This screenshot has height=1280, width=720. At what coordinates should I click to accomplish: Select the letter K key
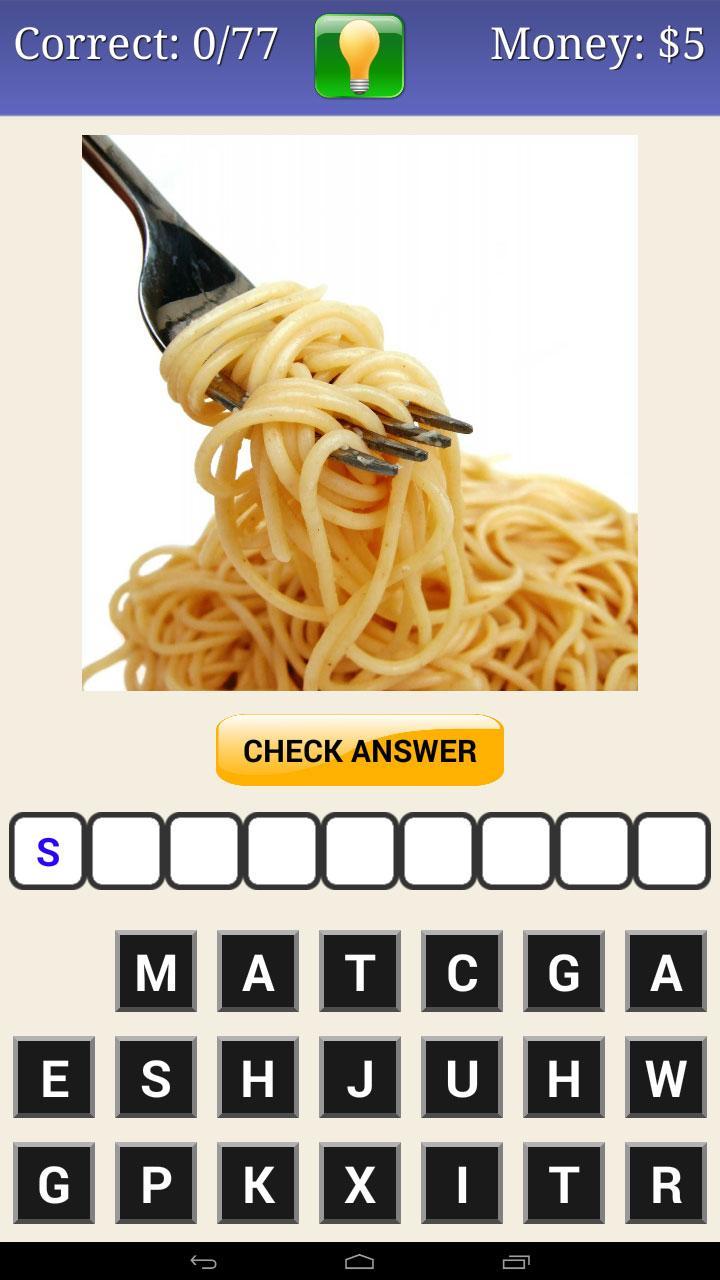(x=257, y=1185)
